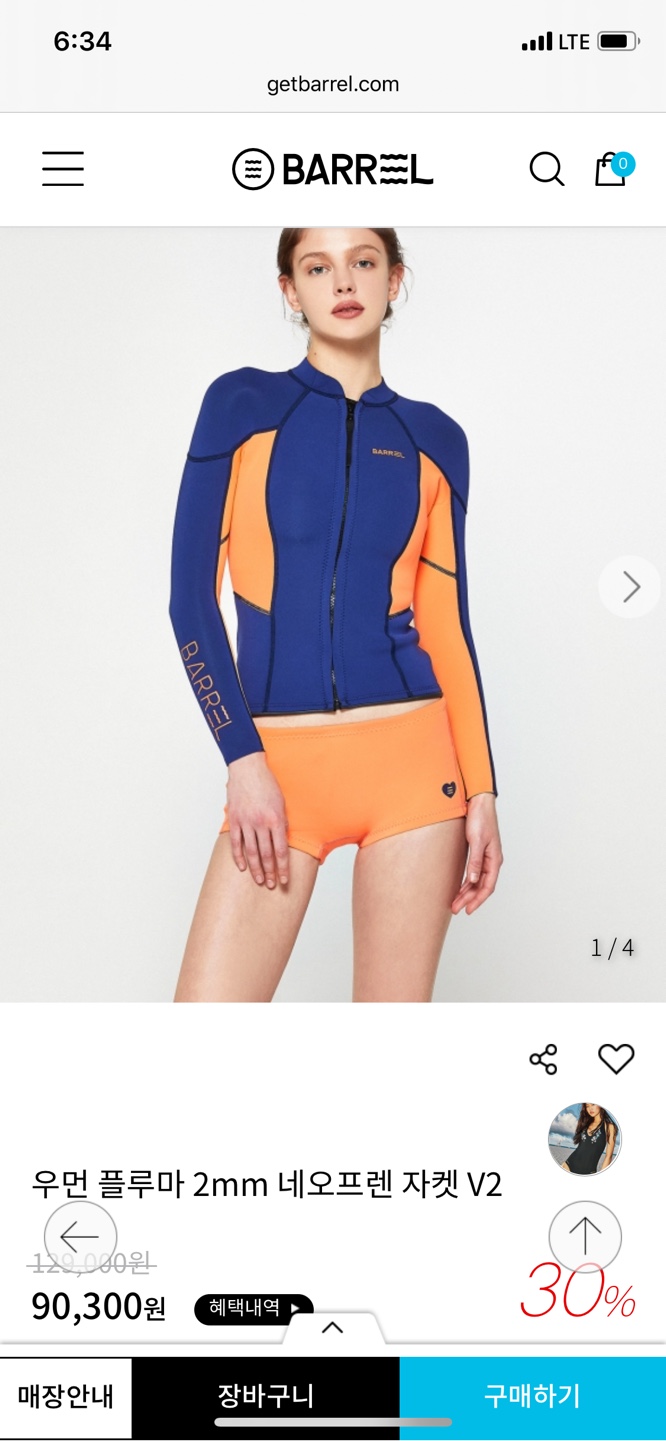The height and width of the screenshot is (1441, 666).
Task: Jump to top of page
Action: click(585, 1237)
